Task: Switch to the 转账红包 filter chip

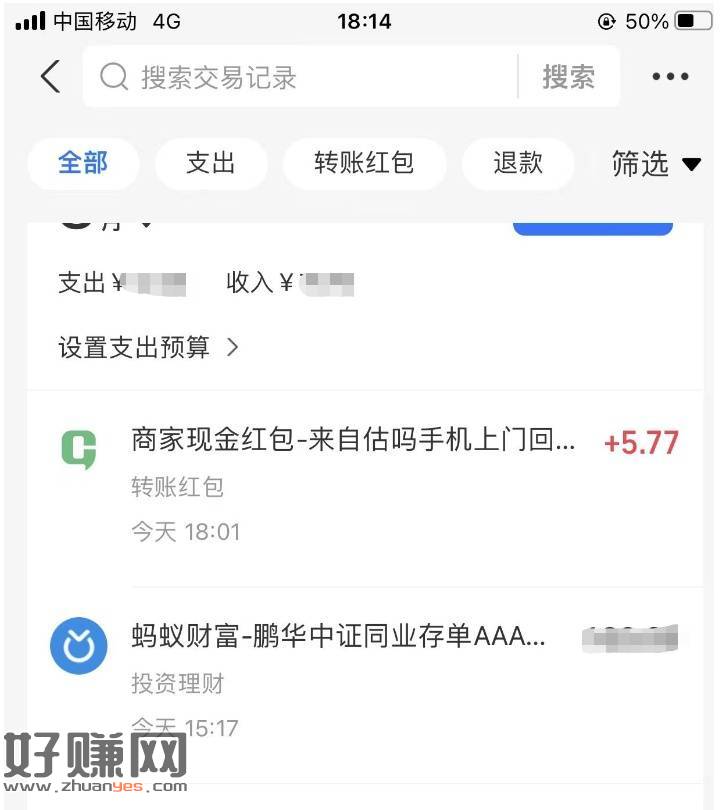Action: coord(364,163)
